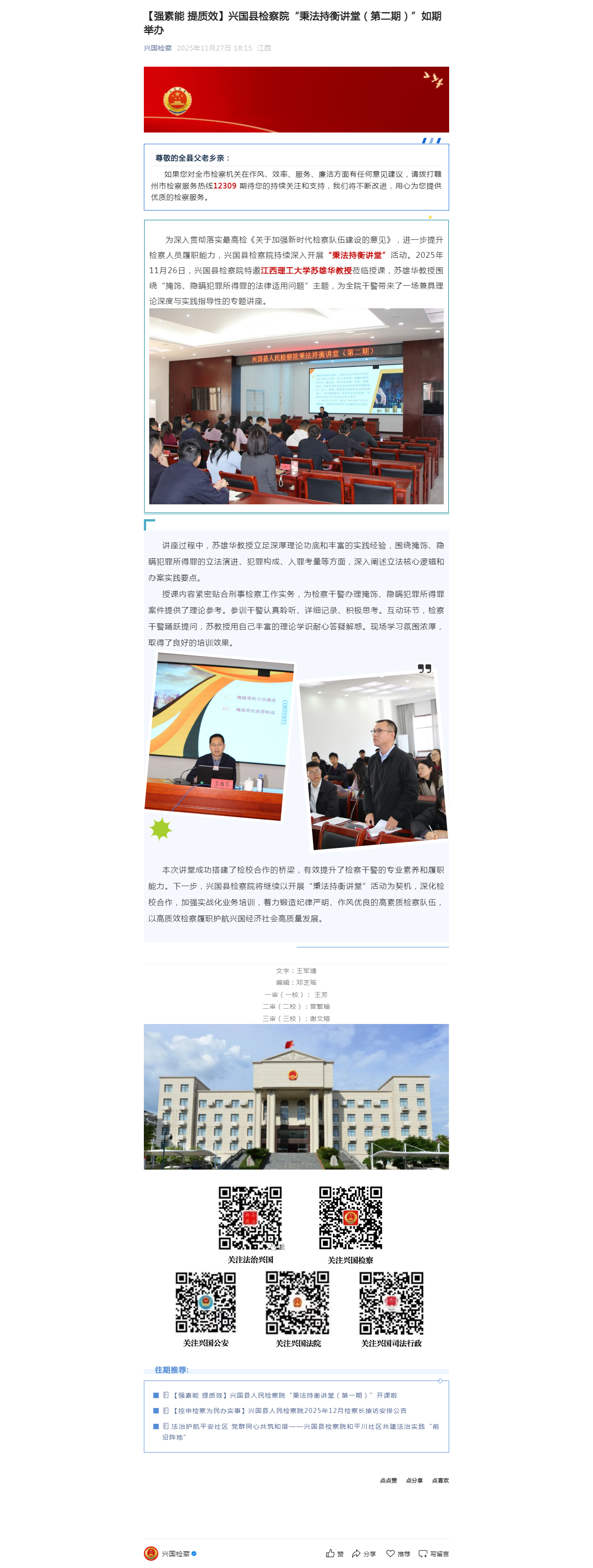
Task: Open the 12月检察长接访安排公告 article
Action: coord(290,1410)
